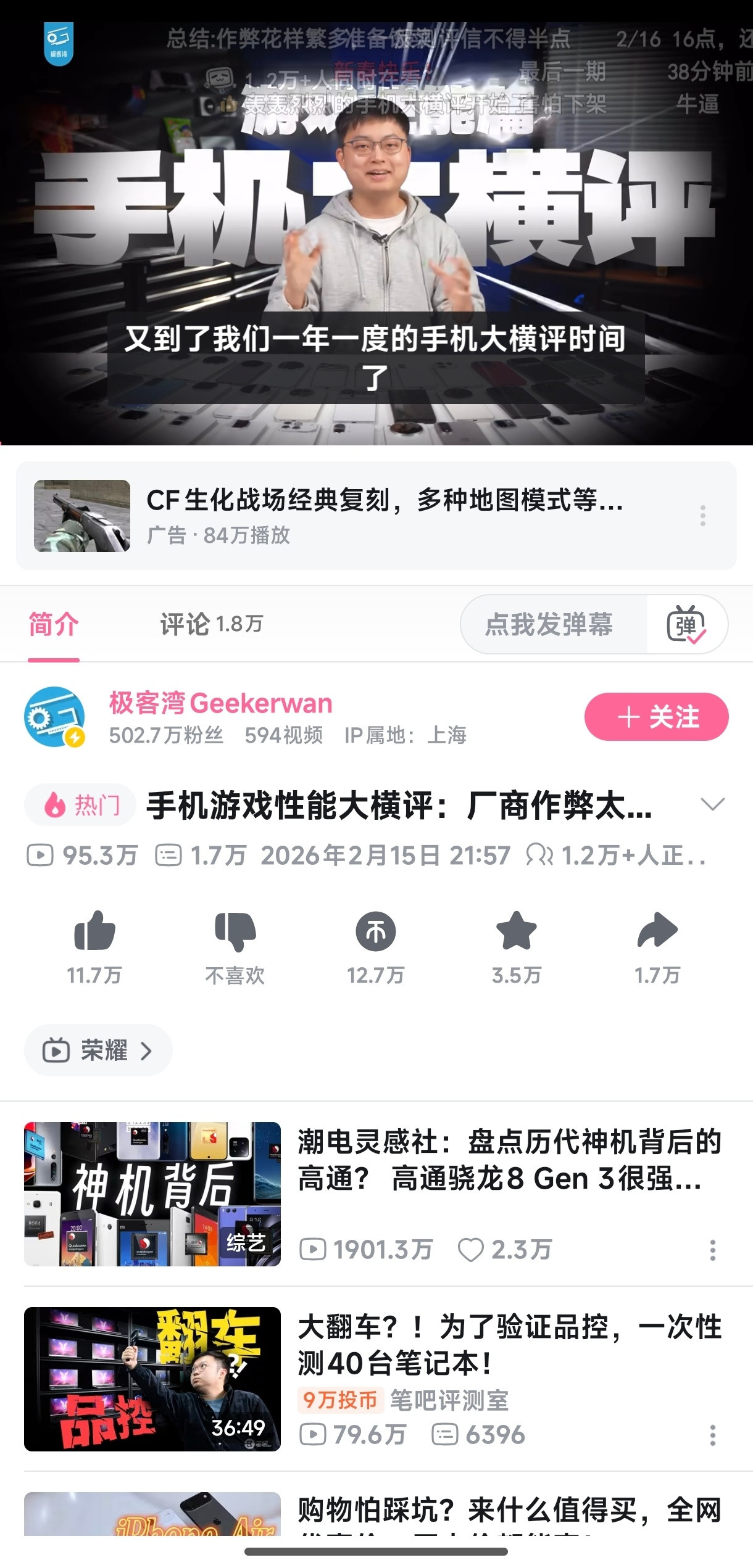Open the three-dot menu on the CF ad
This screenshot has height=1568, width=753.
point(703,516)
